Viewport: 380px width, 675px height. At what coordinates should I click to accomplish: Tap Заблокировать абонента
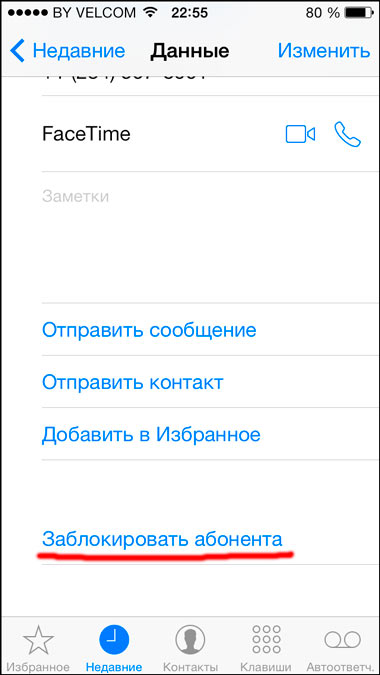tap(162, 539)
